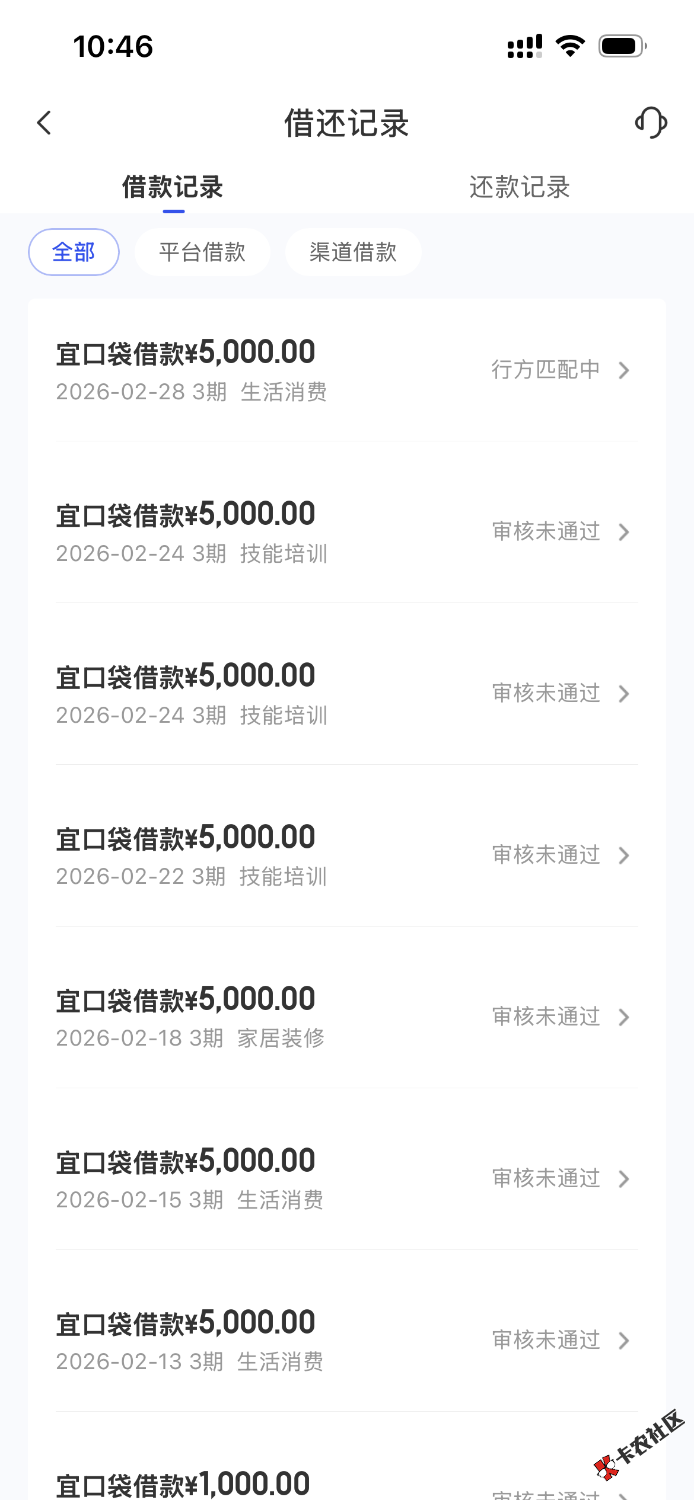This screenshot has width=694, height=1500.
Task: View the 2026-02-13 生活消费 loan record
Action: 346,1340
